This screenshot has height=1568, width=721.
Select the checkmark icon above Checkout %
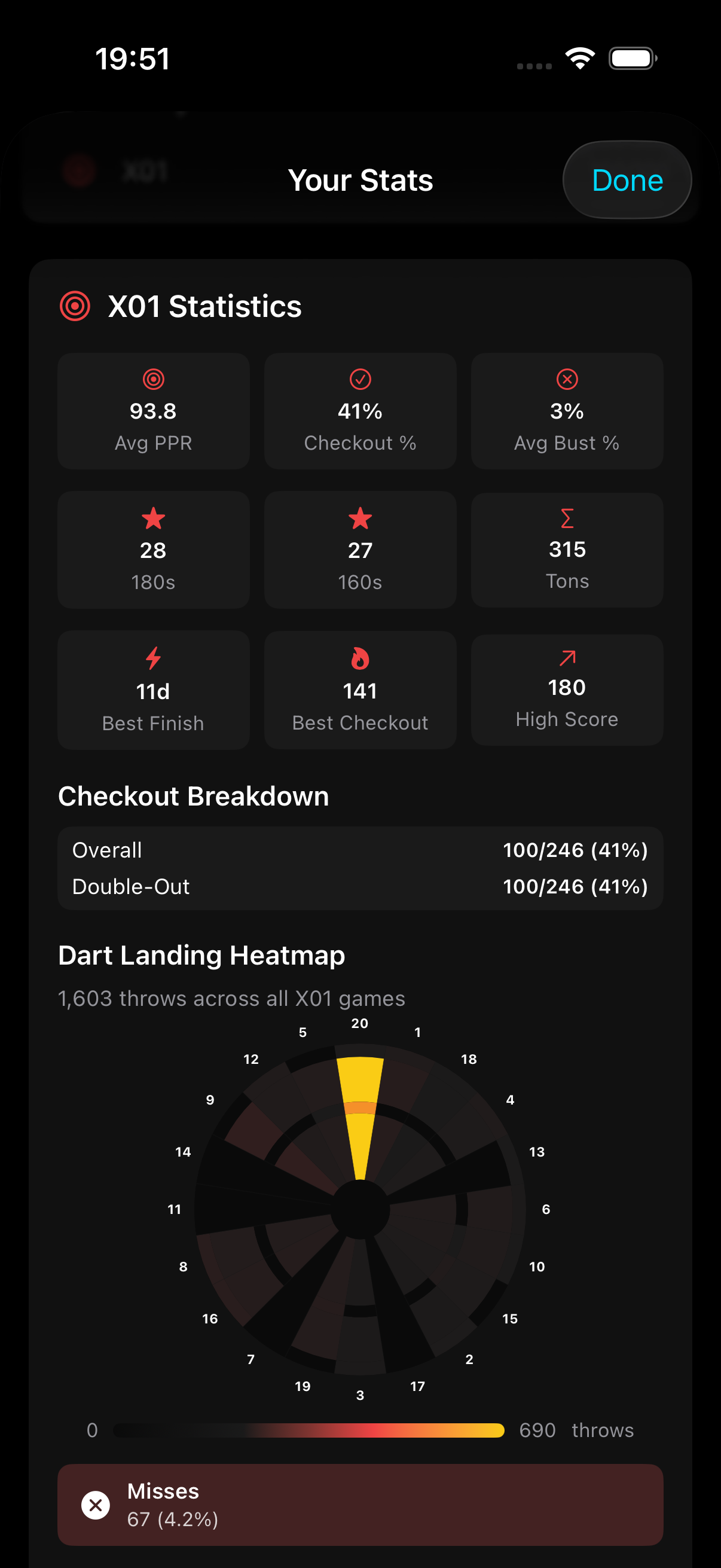point(360,379)
